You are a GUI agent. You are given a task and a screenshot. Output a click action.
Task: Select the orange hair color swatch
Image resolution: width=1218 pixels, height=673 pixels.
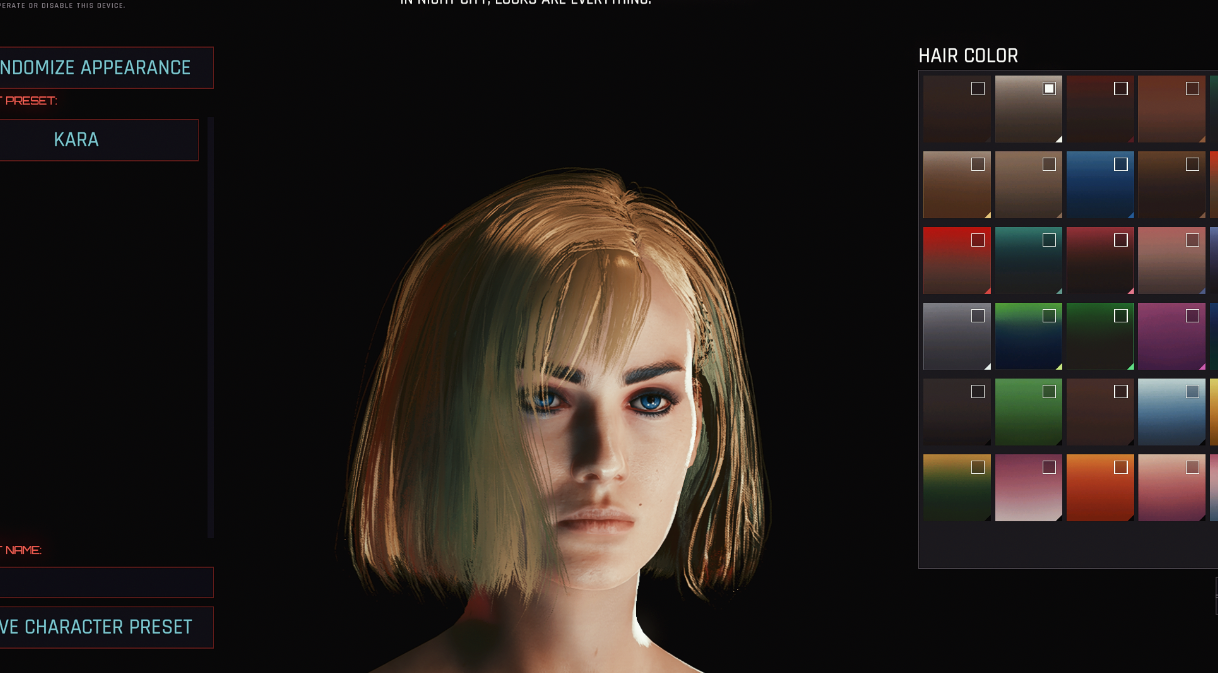[1100, 487]
